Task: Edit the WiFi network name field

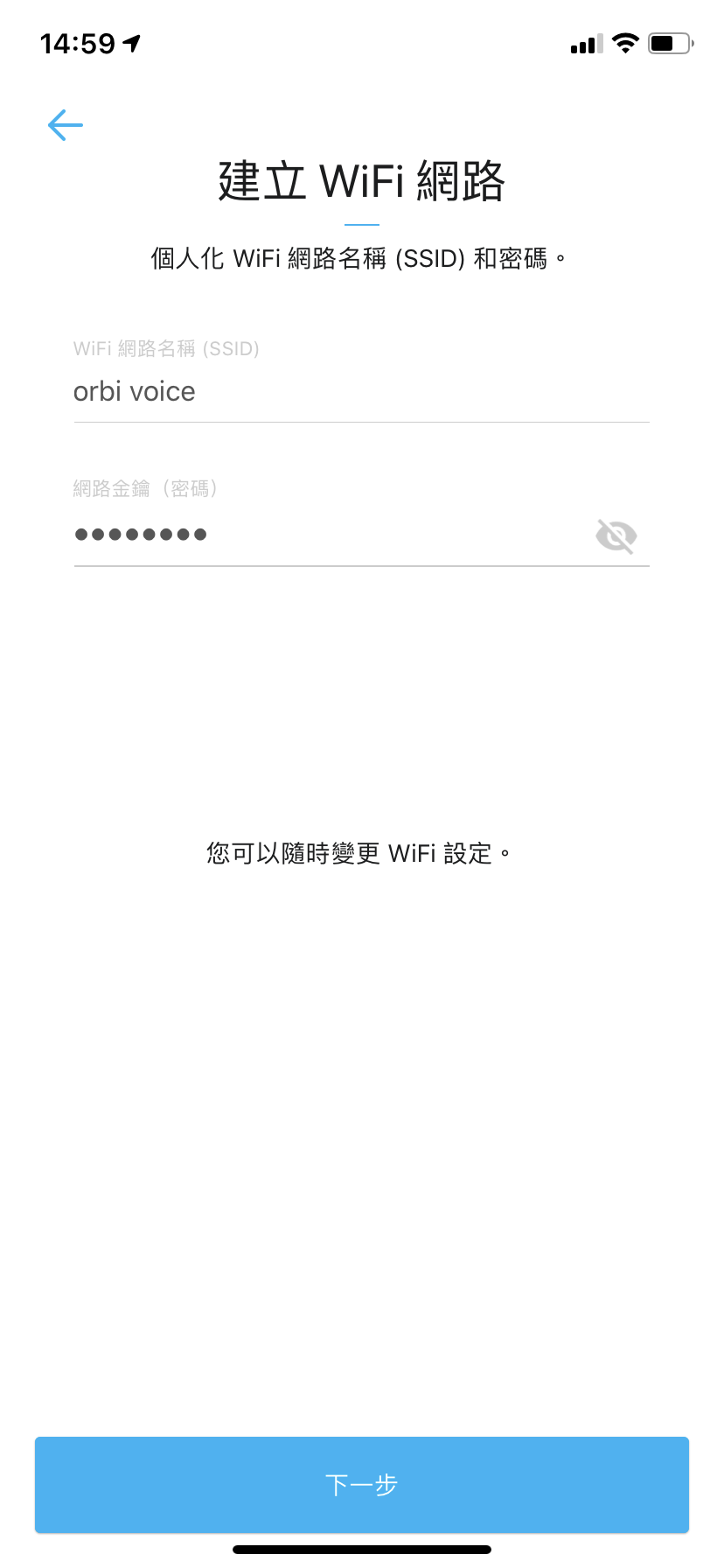Action: click(x=361, y=392)
